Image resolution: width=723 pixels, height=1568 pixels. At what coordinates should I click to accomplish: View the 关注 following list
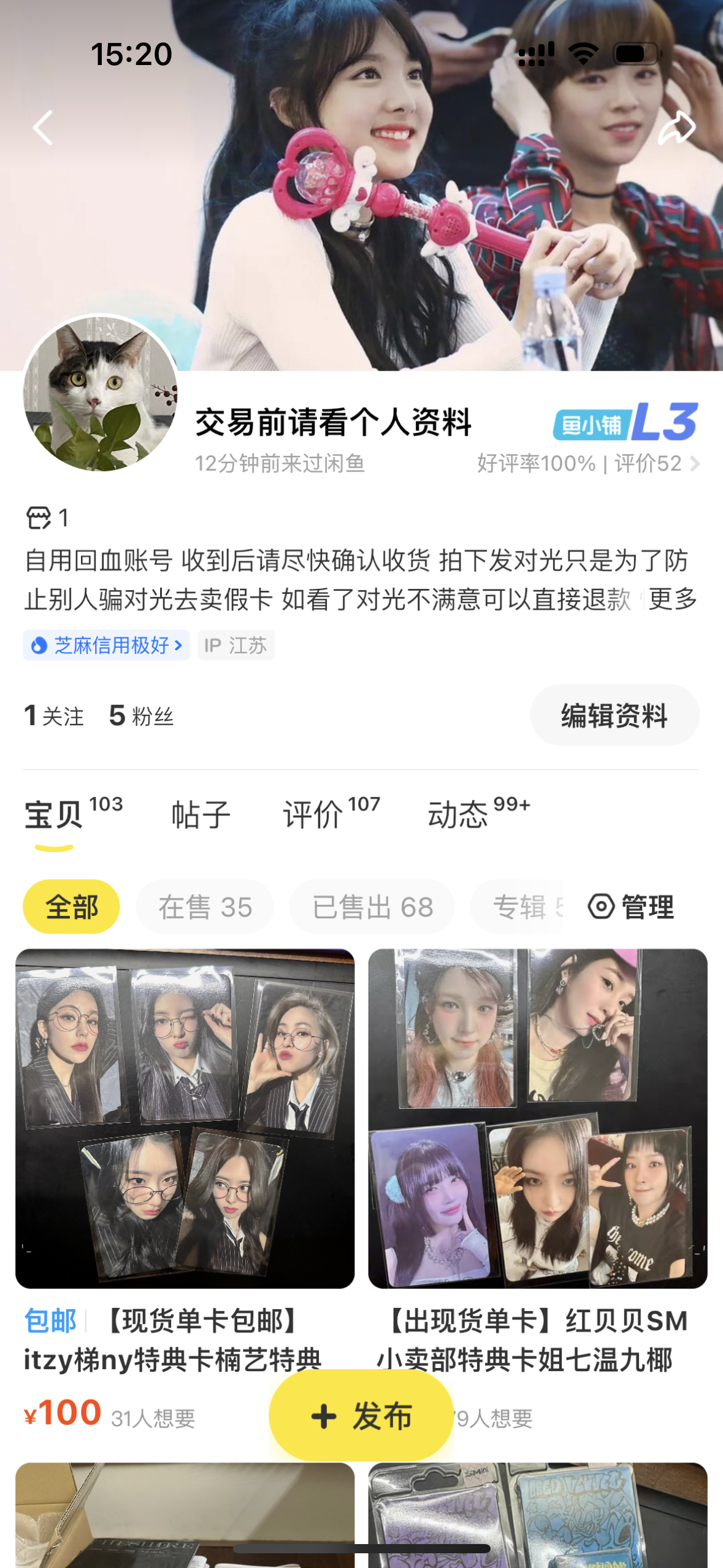(x=54, y=716)
